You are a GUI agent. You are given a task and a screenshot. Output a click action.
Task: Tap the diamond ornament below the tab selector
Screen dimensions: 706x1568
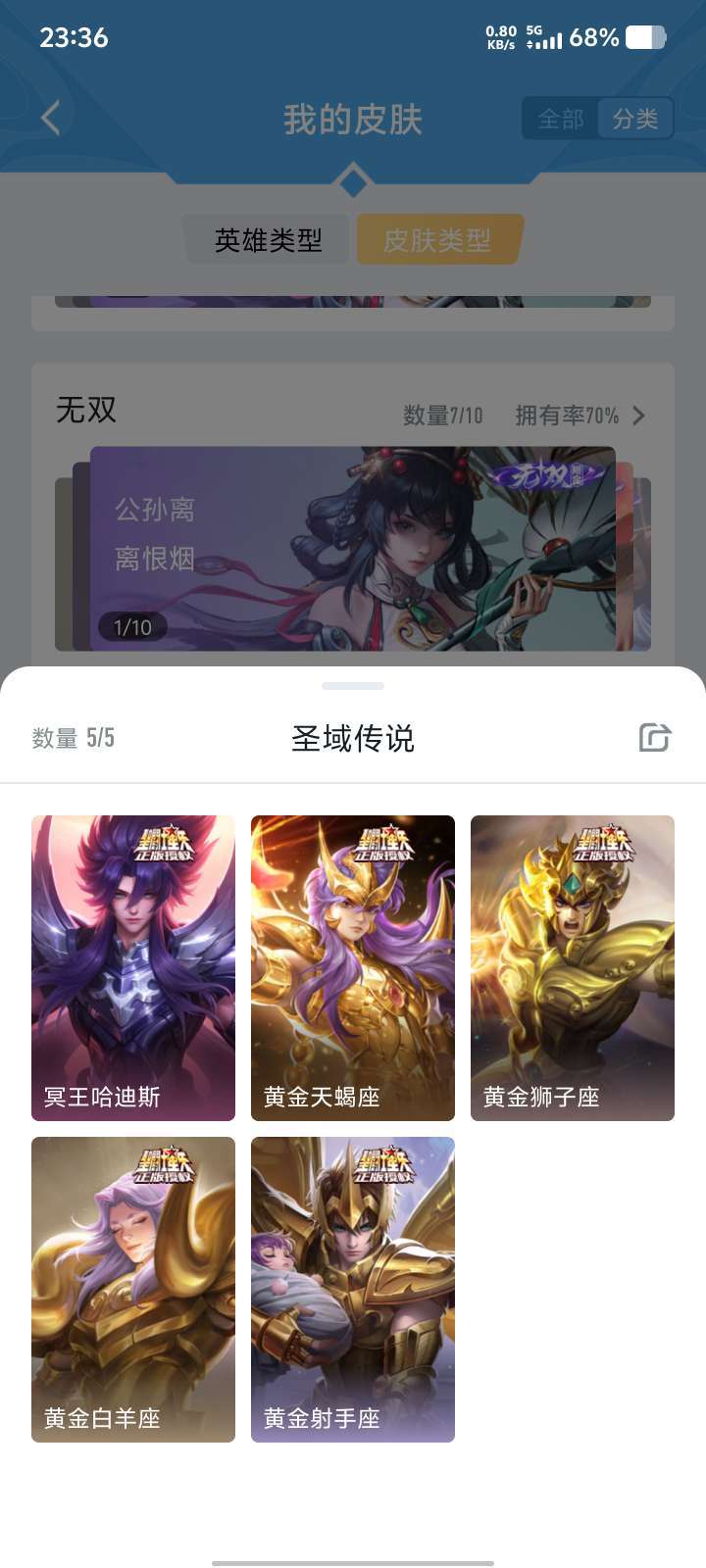point(353,182)
